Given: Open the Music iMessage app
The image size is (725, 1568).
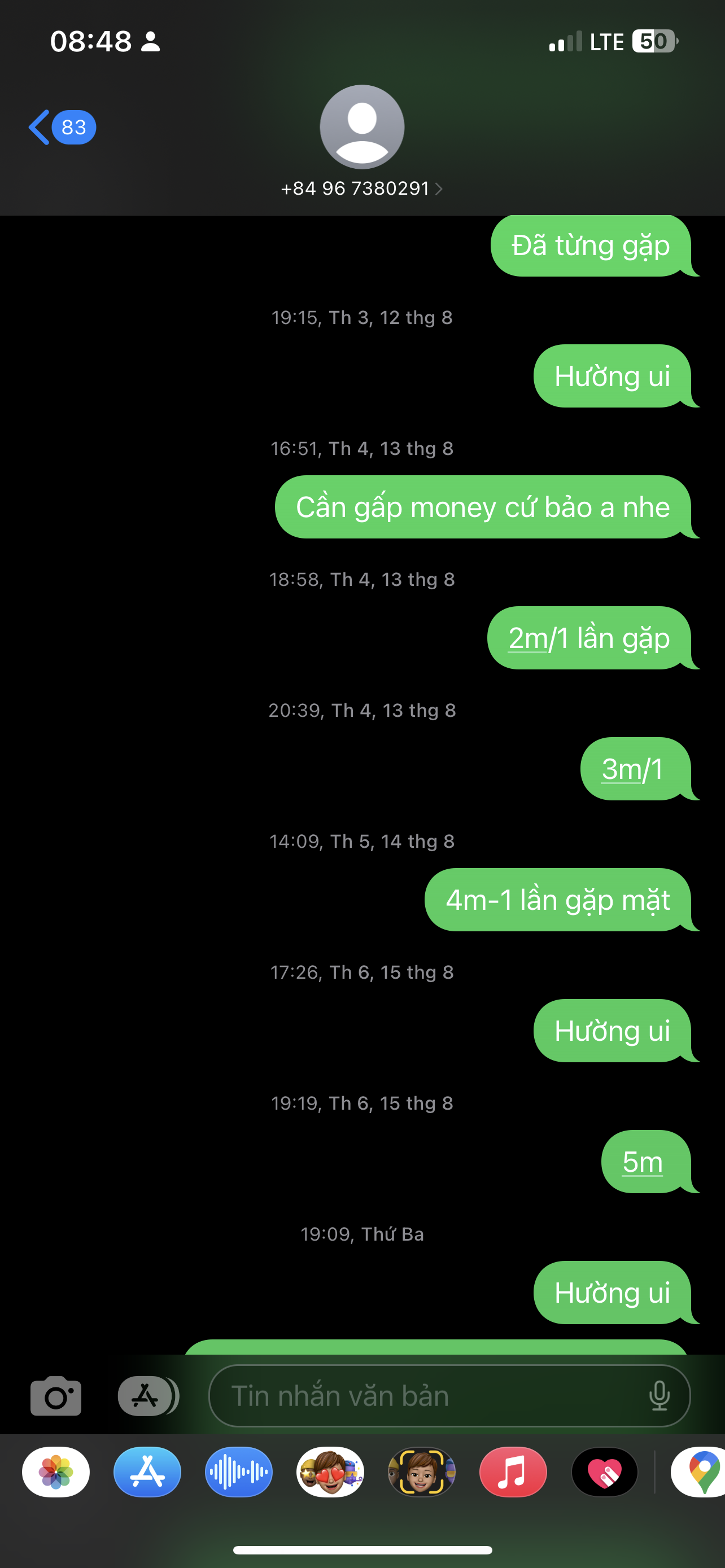Looking at the screenshot, I should coord(513,1473).
